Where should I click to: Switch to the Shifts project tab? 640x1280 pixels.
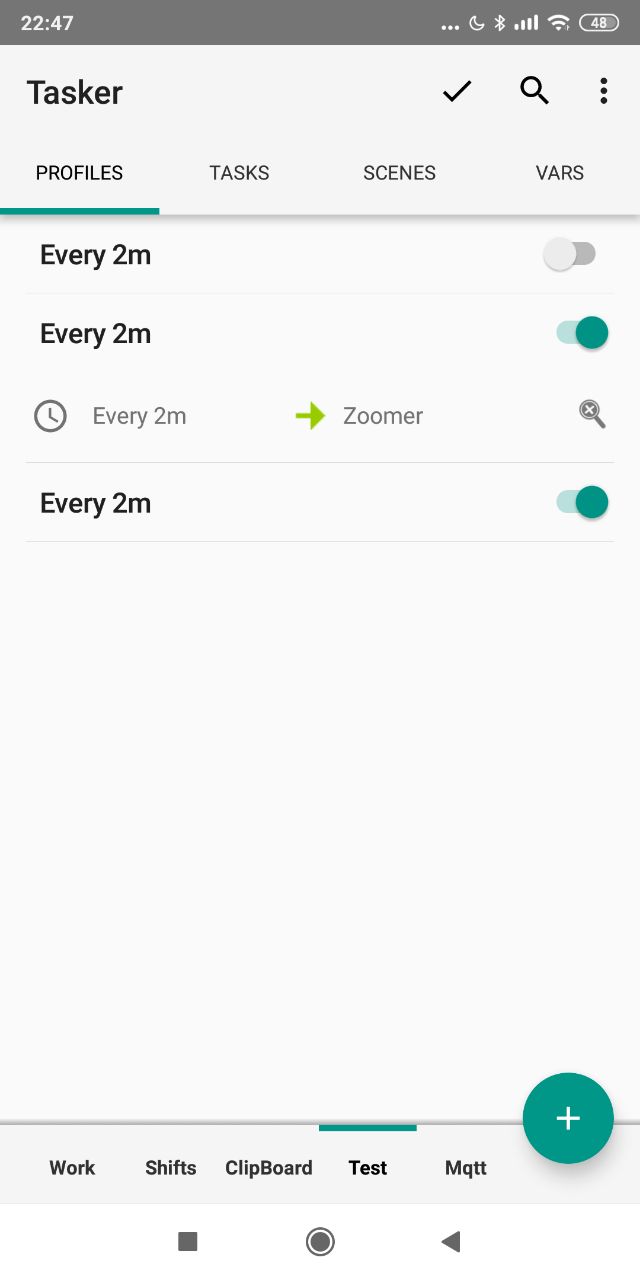coord(171,1167)
